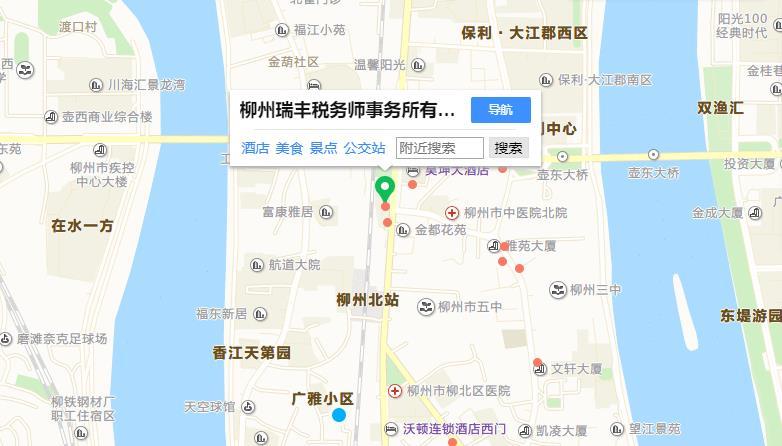Tap the blue 导航 navigation button
This screenshot has height=446, width=782.
[500, 110]
